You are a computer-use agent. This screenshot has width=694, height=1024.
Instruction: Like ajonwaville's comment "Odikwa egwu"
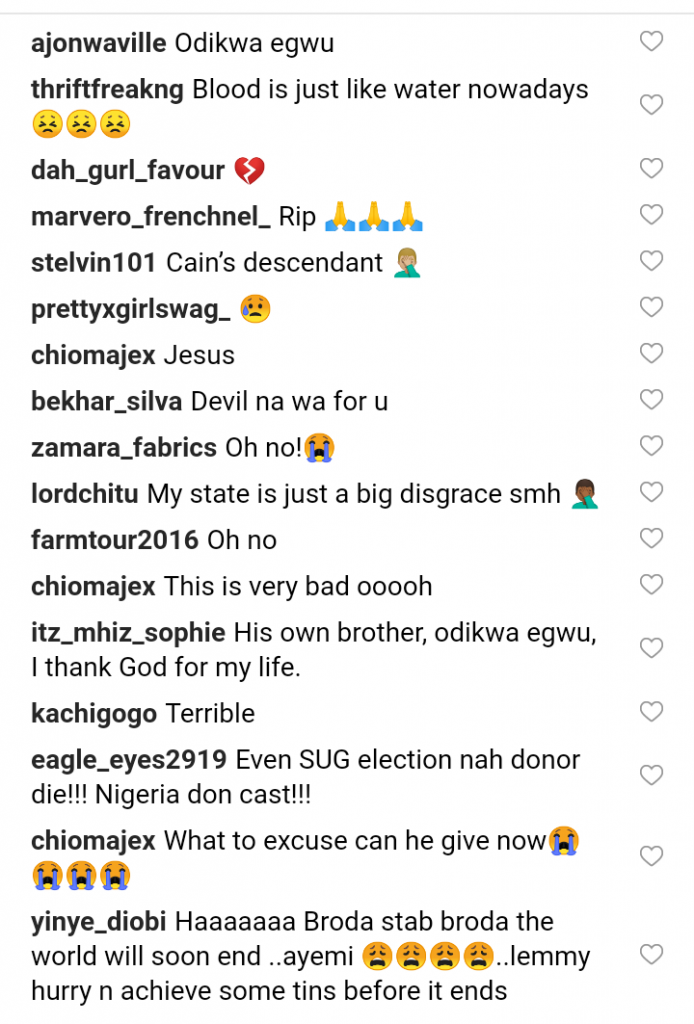tap(651, 42)
